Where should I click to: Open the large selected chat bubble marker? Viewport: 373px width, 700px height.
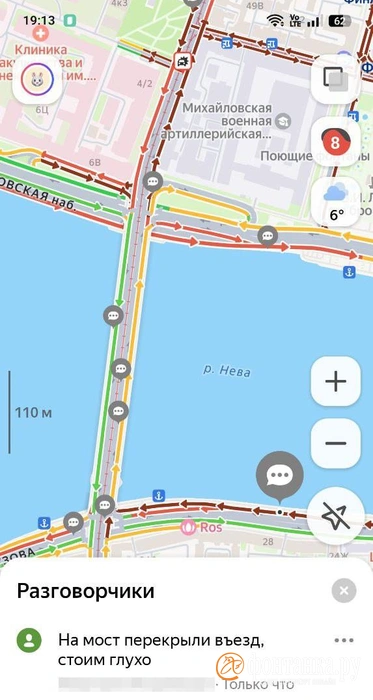coord(280,478)
